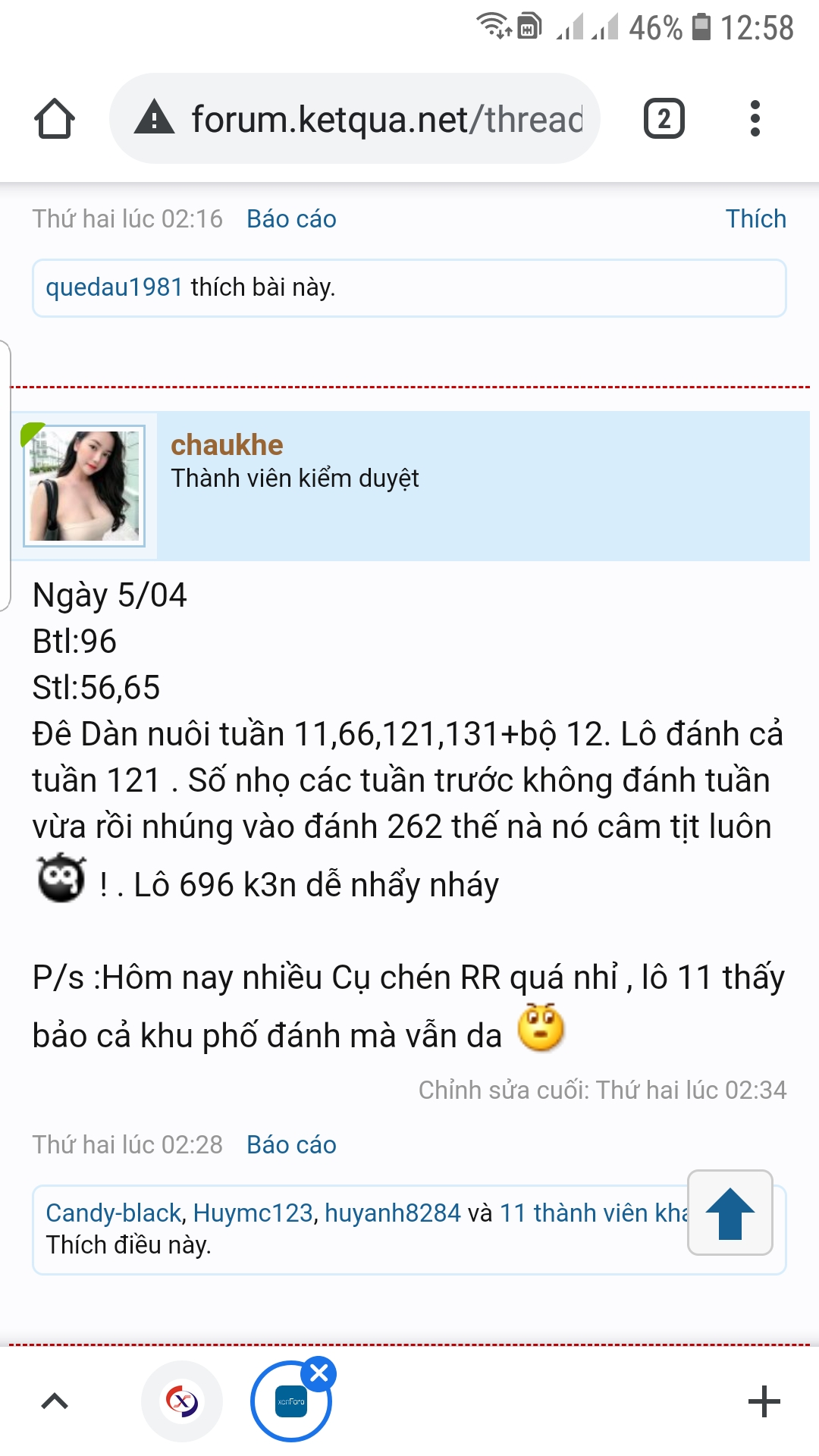Report the post from 02:16
The height and width of the screenshot is (1456, 819).
[291, 219]
